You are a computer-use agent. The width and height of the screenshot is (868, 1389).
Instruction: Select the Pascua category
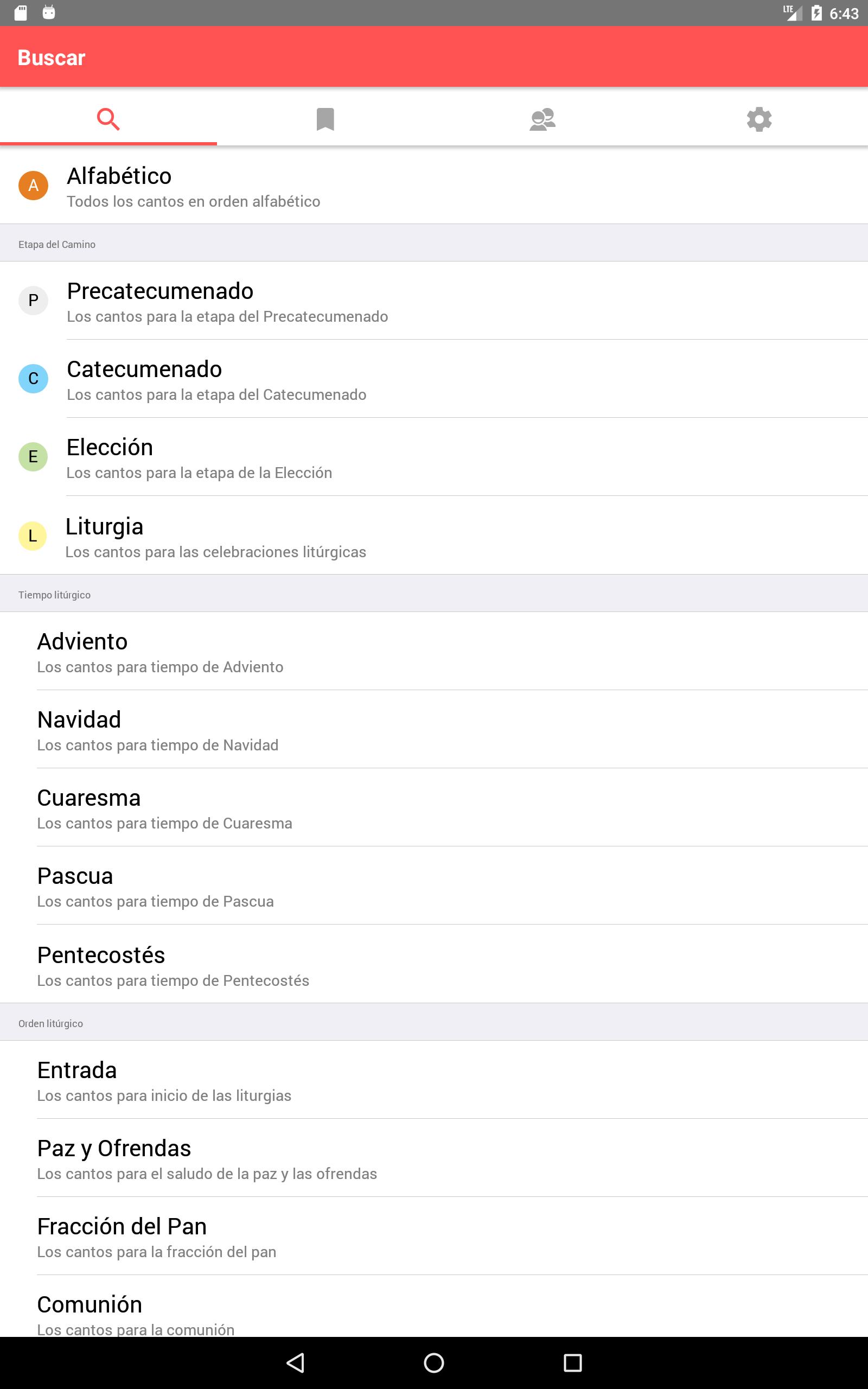click(x=434, y=885)
